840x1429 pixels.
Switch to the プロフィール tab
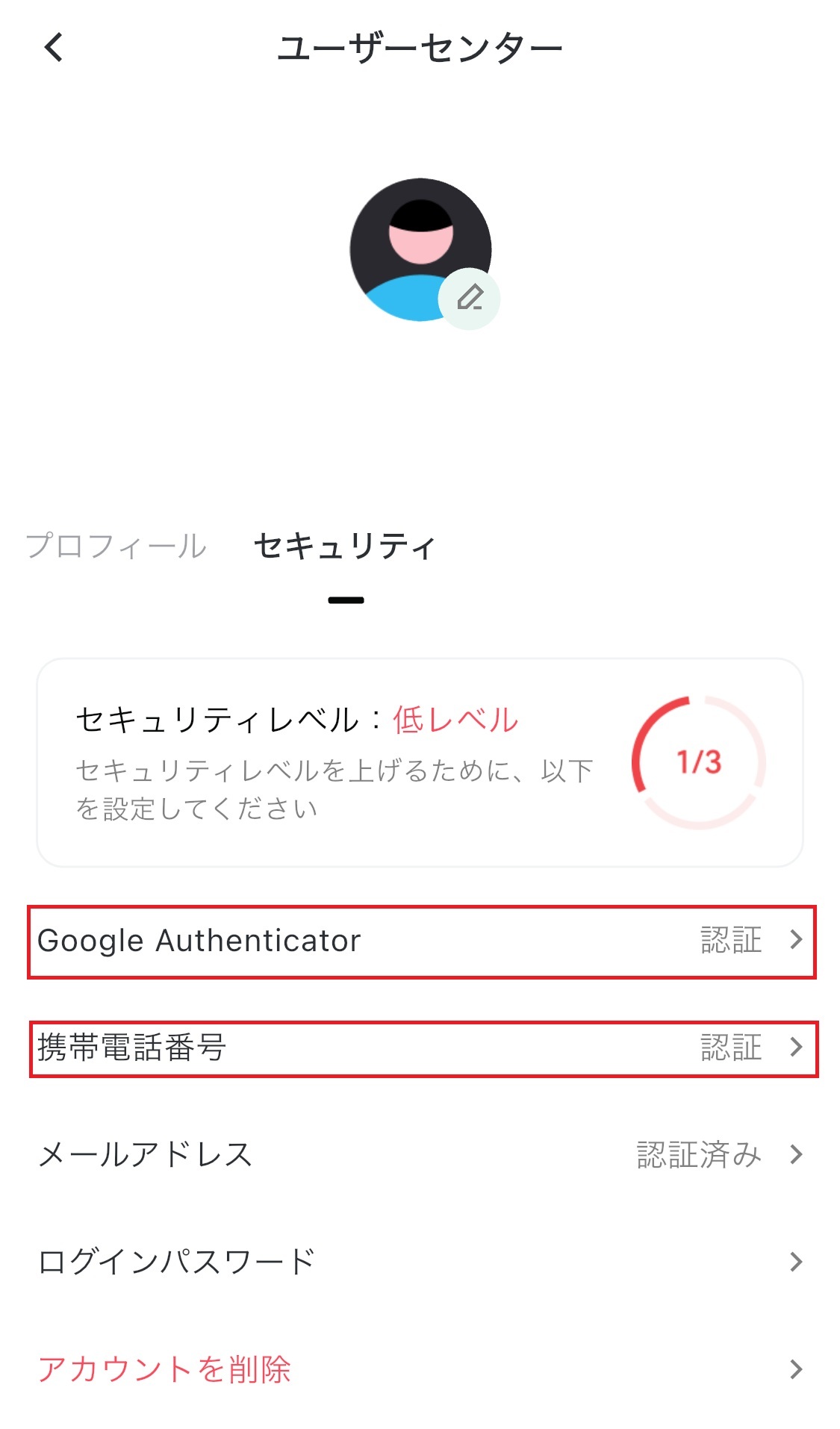[x=116, y=546]
